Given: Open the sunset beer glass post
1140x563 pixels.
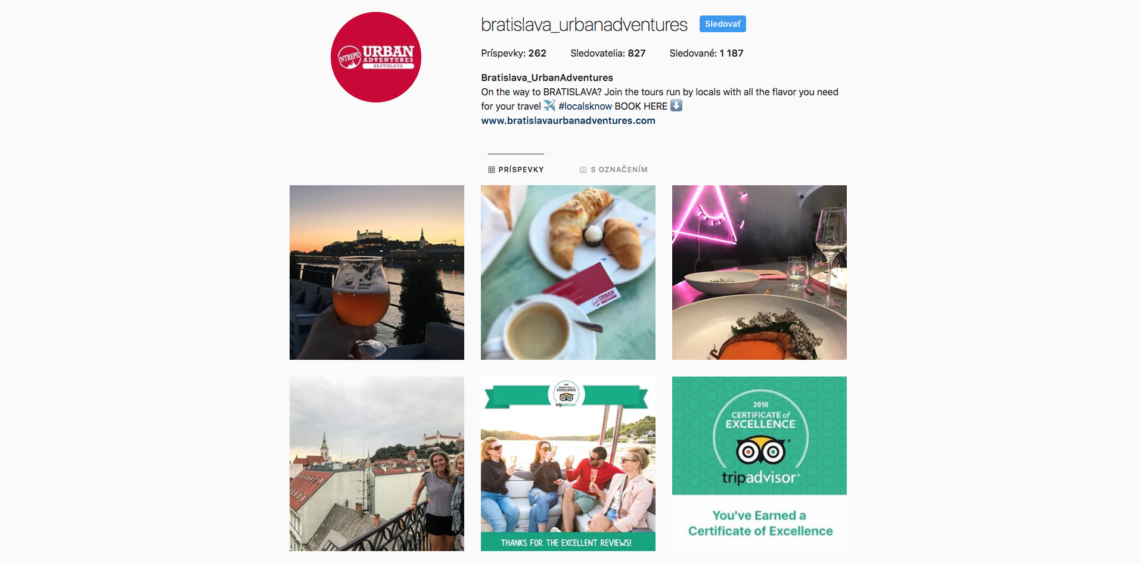Looking at the screenshot, I should tap(377, 272).
